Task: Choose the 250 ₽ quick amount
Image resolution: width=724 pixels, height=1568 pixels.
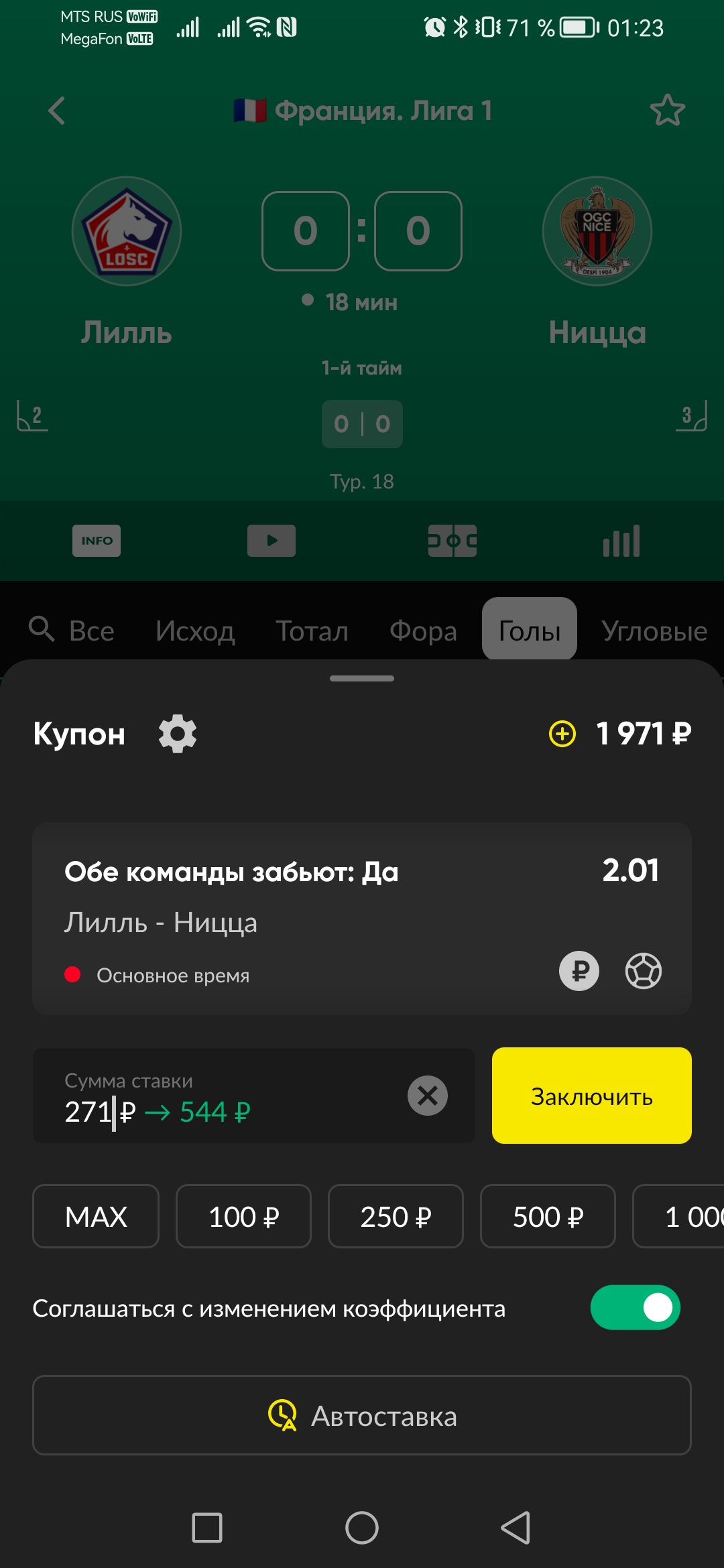Action: (x=396, y=1216)
